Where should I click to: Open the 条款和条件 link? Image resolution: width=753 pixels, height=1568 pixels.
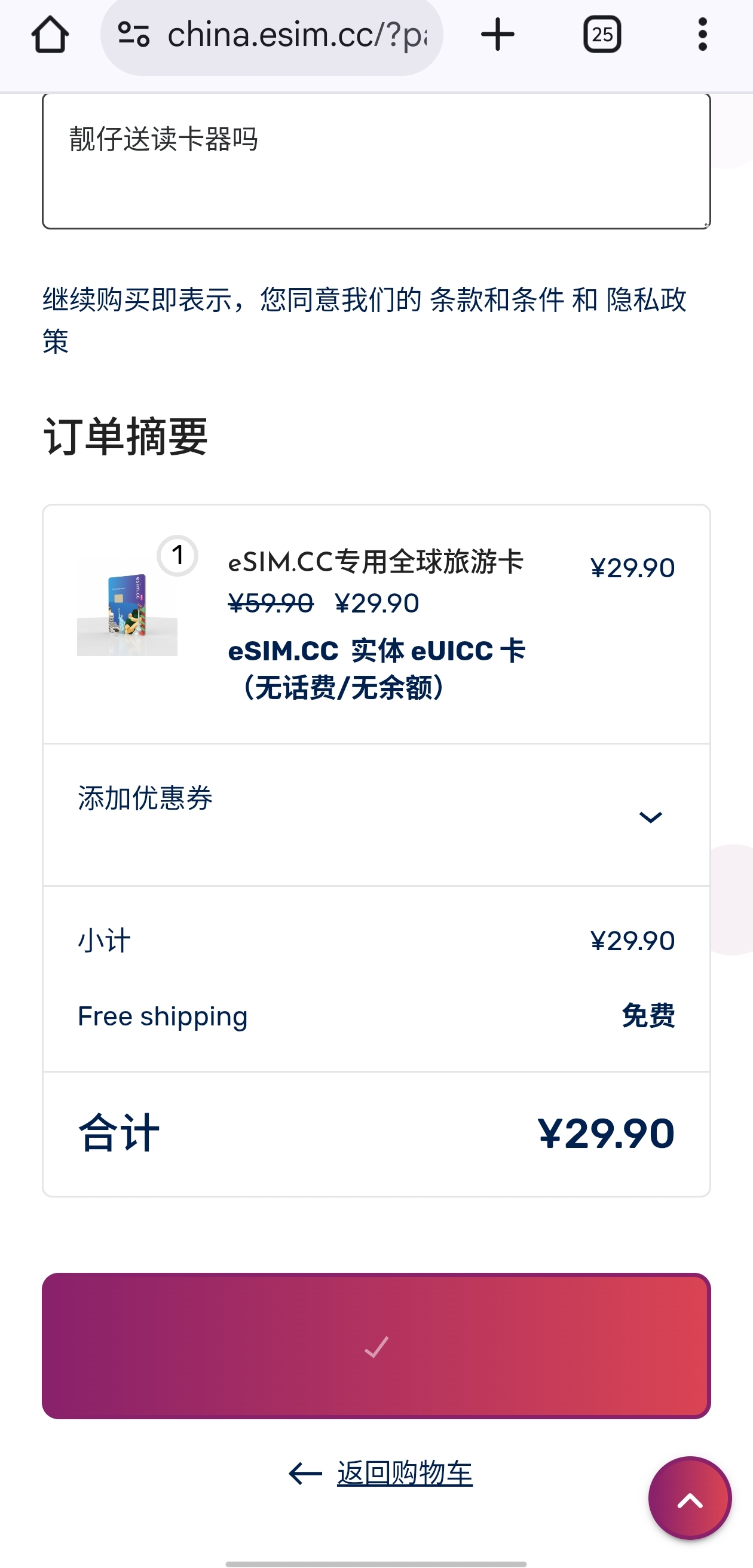[x=496, y=300]
